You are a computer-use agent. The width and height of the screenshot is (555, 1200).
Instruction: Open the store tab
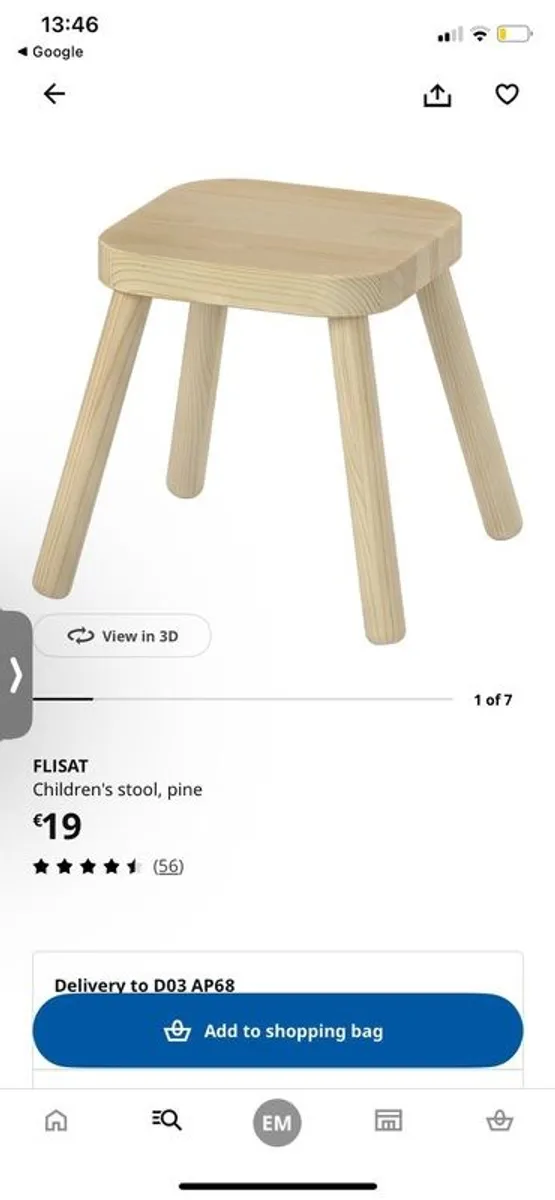coord(388,1121)
